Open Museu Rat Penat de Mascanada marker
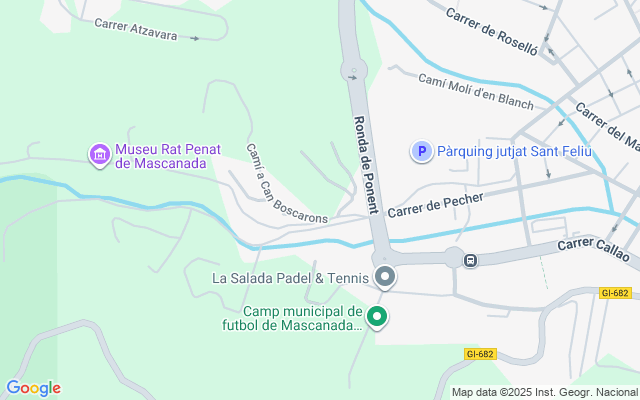 tap(99, 154)
